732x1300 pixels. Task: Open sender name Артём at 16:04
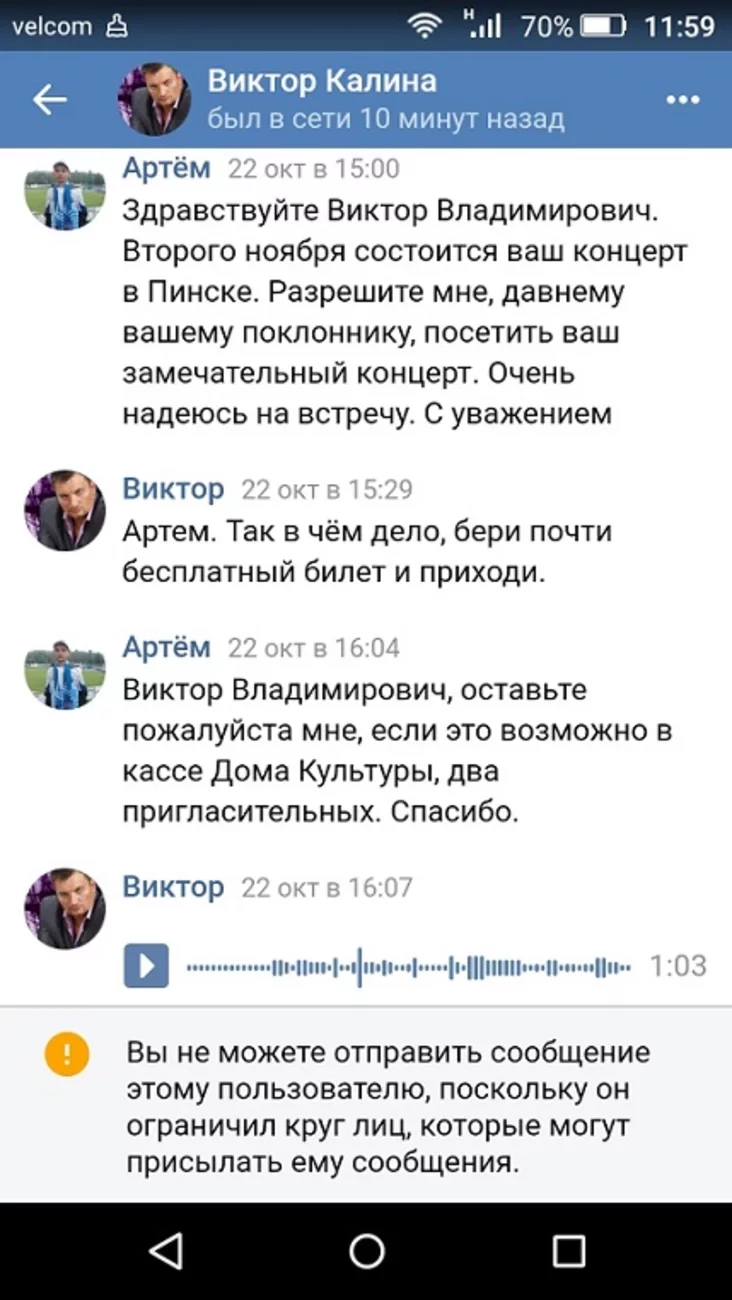pos(166,647)
